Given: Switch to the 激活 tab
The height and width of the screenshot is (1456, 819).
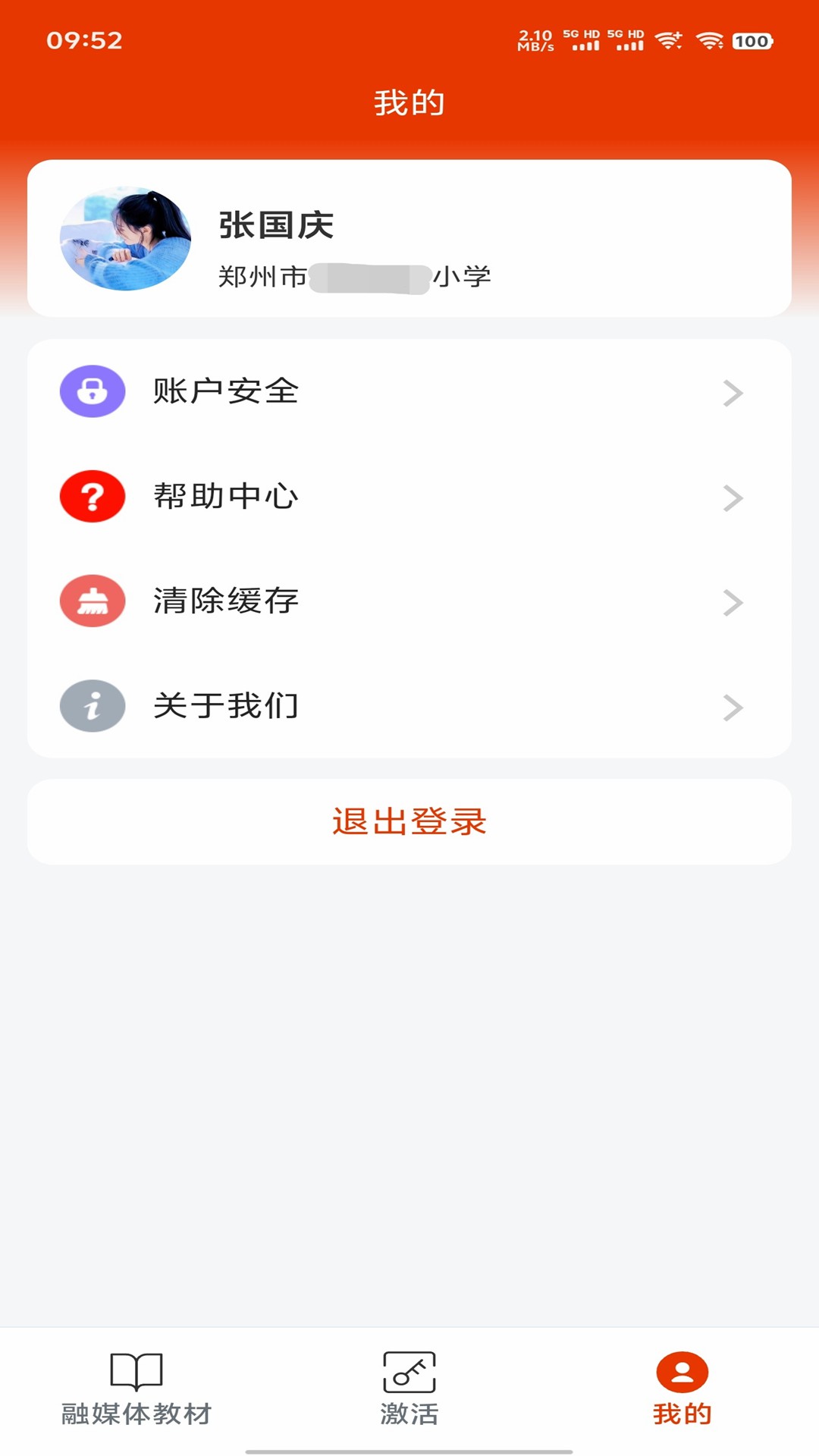Looking at the screenshot, I should tap(409, 1389).
